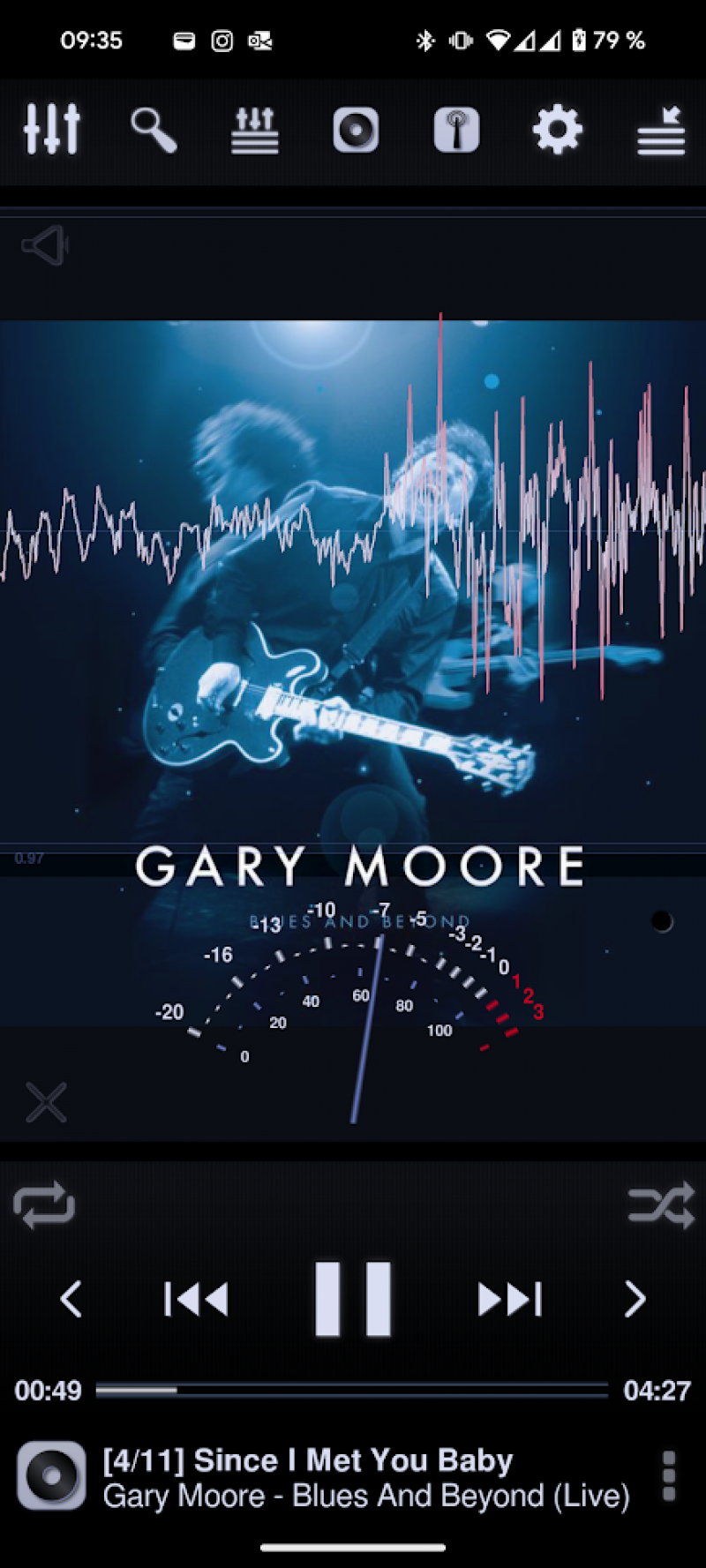Skip to the next track
Screen dimensions: 706x1568
[x=509, y=1299]
